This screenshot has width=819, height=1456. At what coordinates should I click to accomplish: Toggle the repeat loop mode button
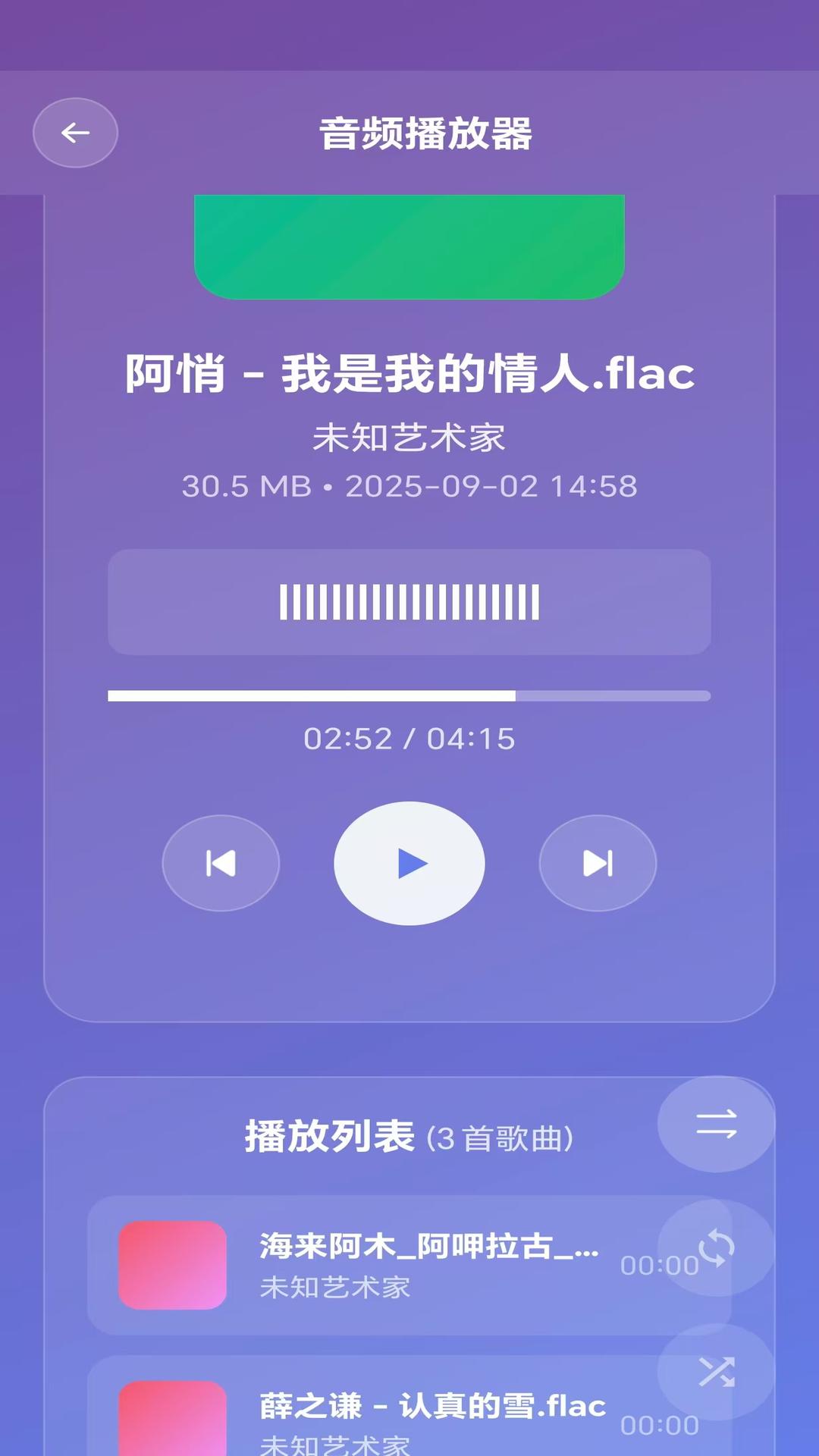[x=716, y=1247]
